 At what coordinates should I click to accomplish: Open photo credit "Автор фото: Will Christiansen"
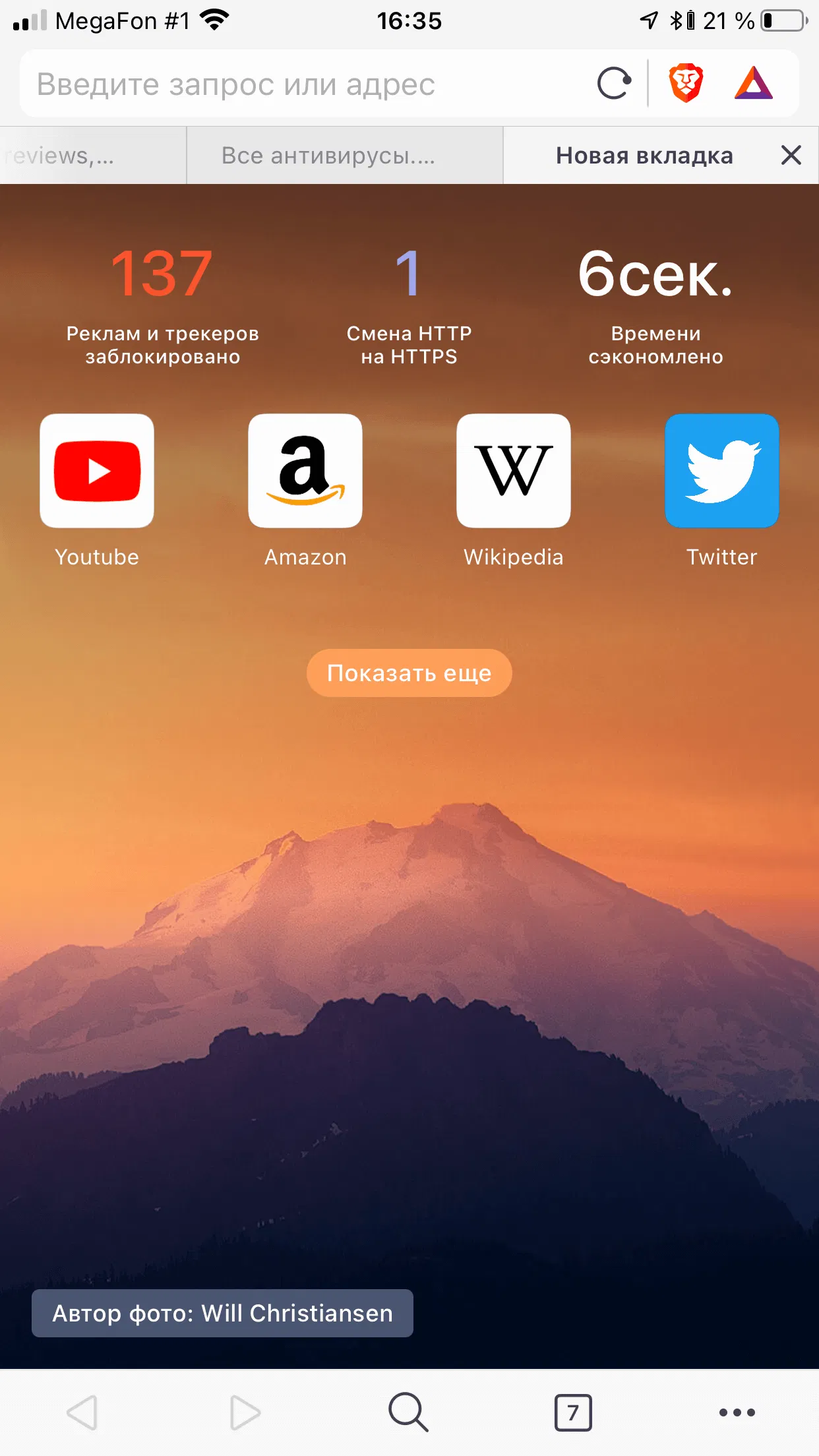coord(222,1313)
